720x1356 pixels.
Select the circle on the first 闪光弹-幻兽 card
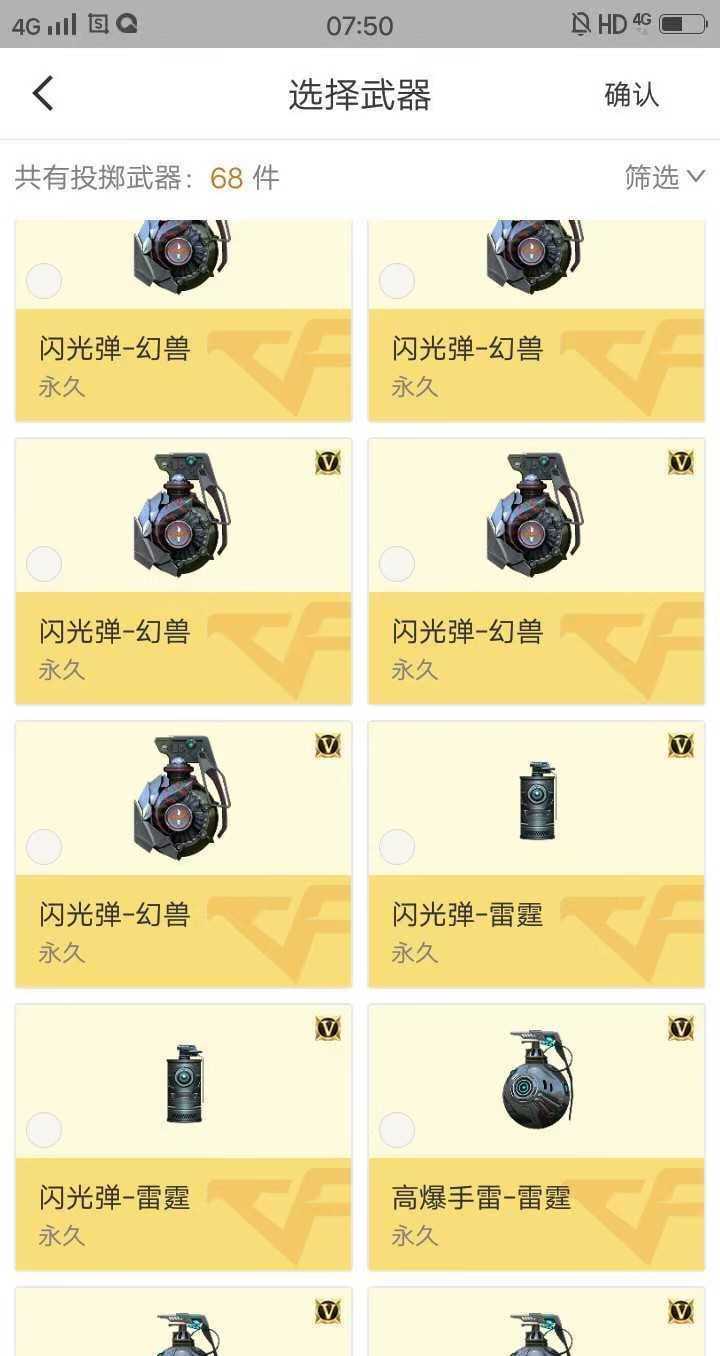44,281
